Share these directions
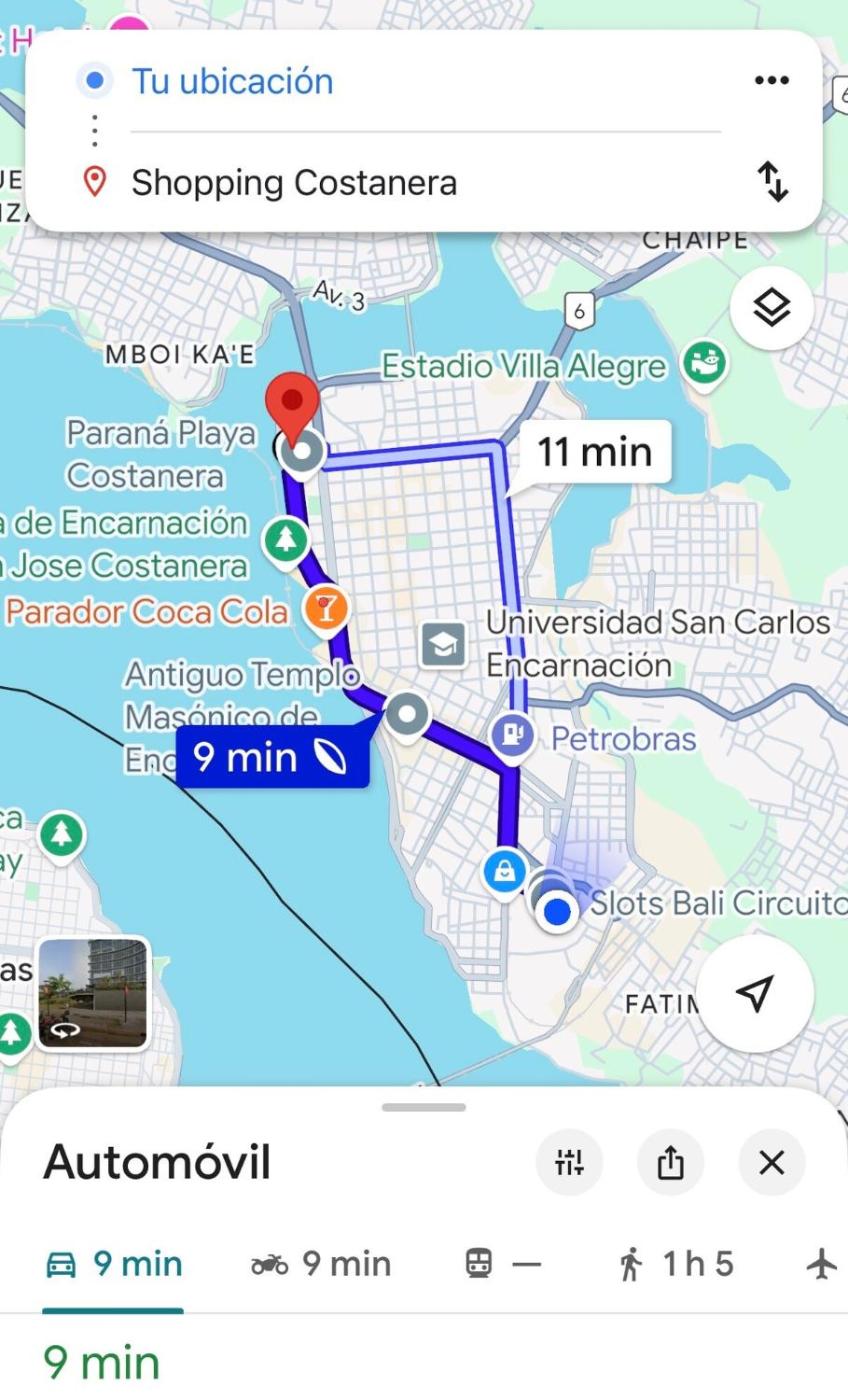 (x=670, y=1163)
